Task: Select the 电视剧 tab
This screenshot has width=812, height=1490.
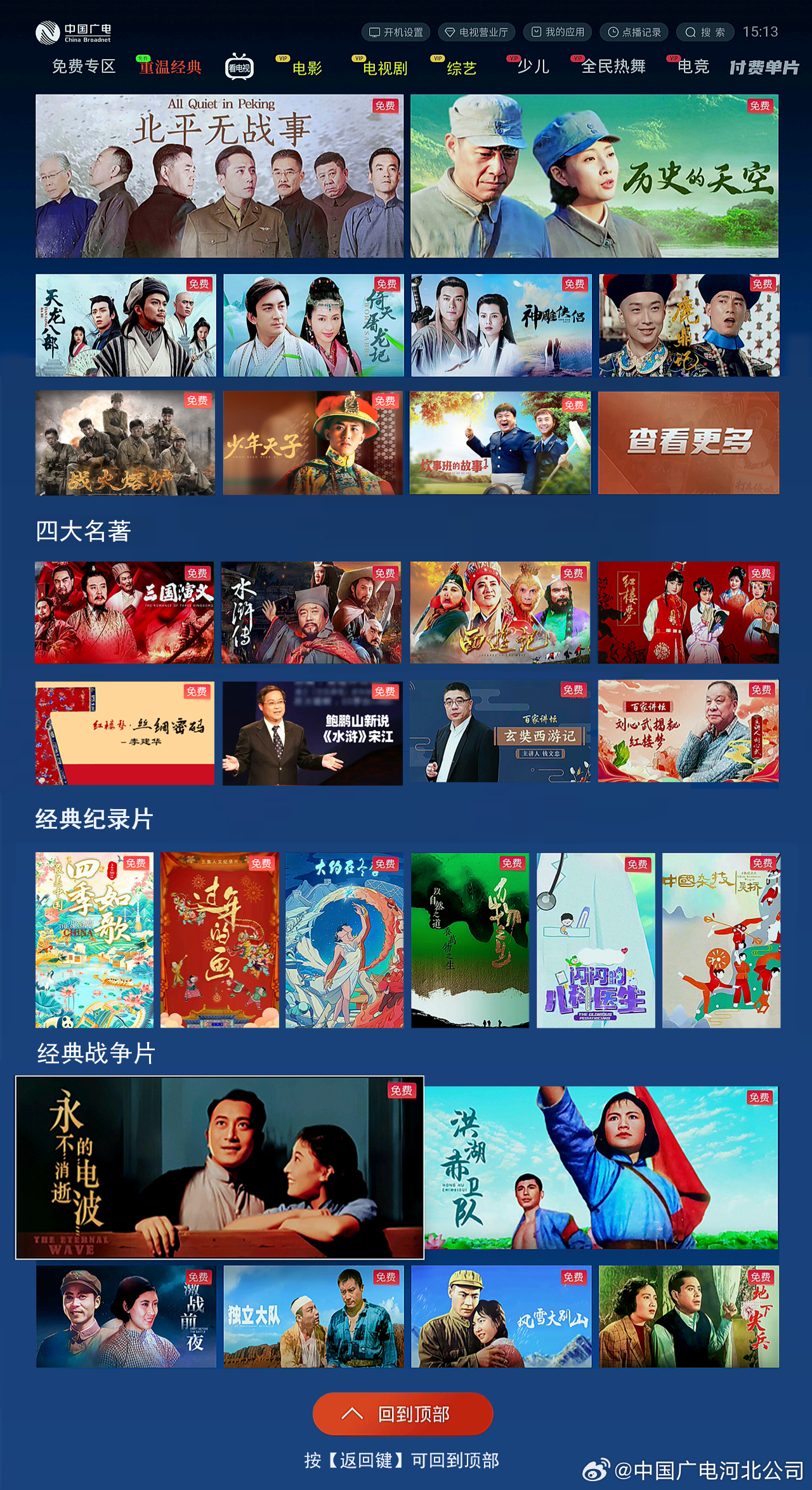Action: coord(384,68)
